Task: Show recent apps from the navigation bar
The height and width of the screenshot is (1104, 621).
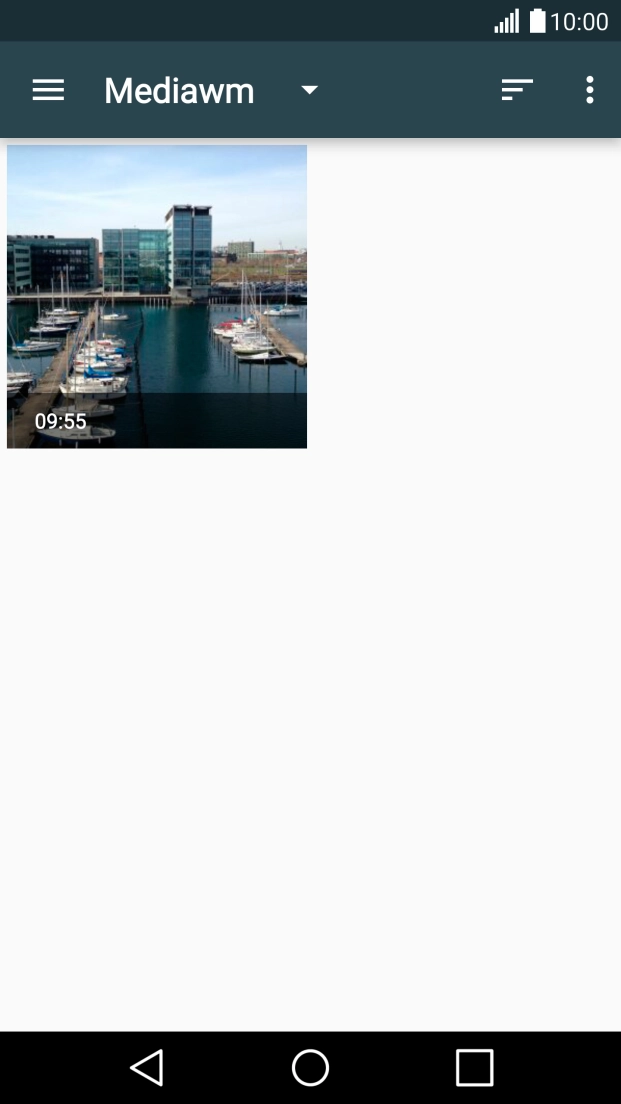Action: pyautogui.click(x=474, y=1067)
